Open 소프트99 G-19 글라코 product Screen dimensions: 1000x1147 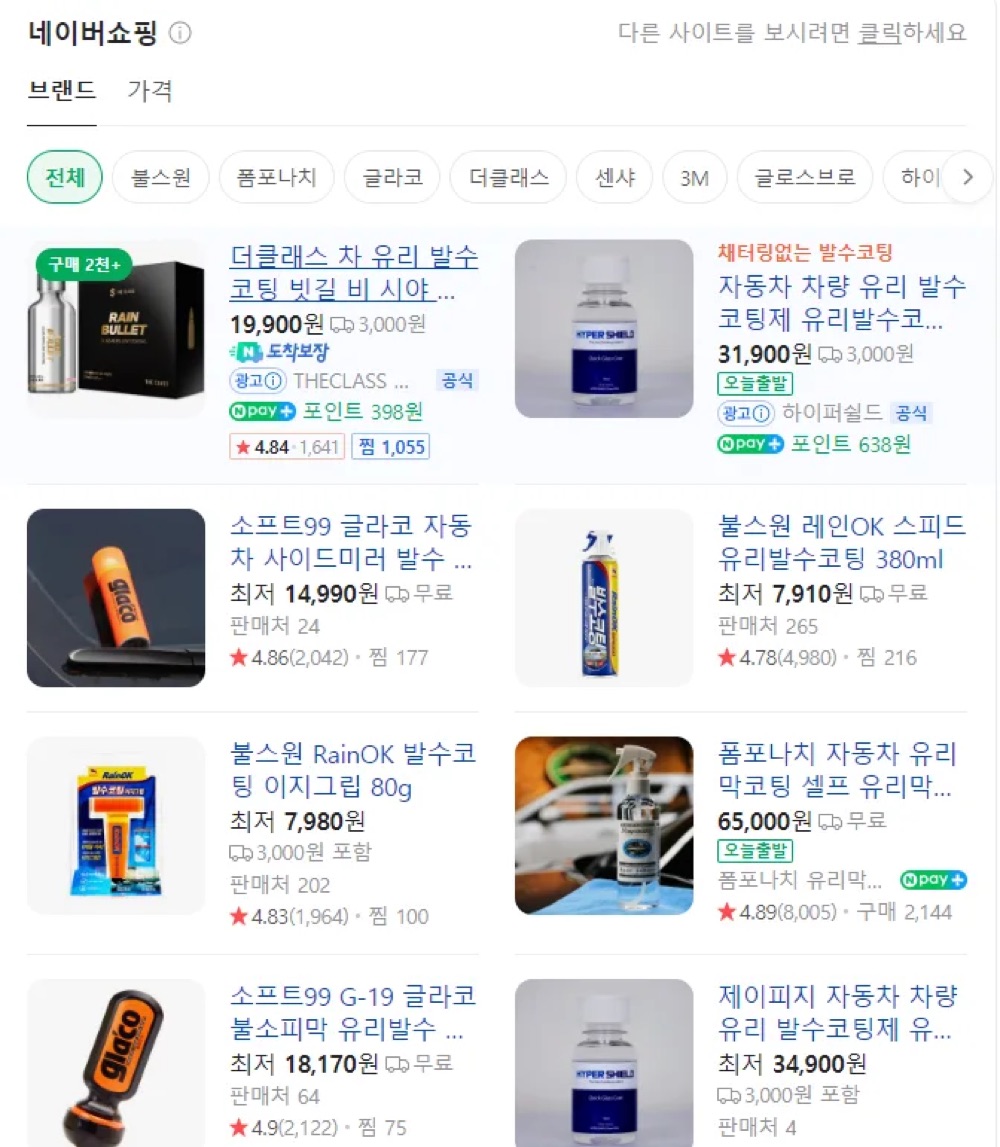(x=353, y=1012)
